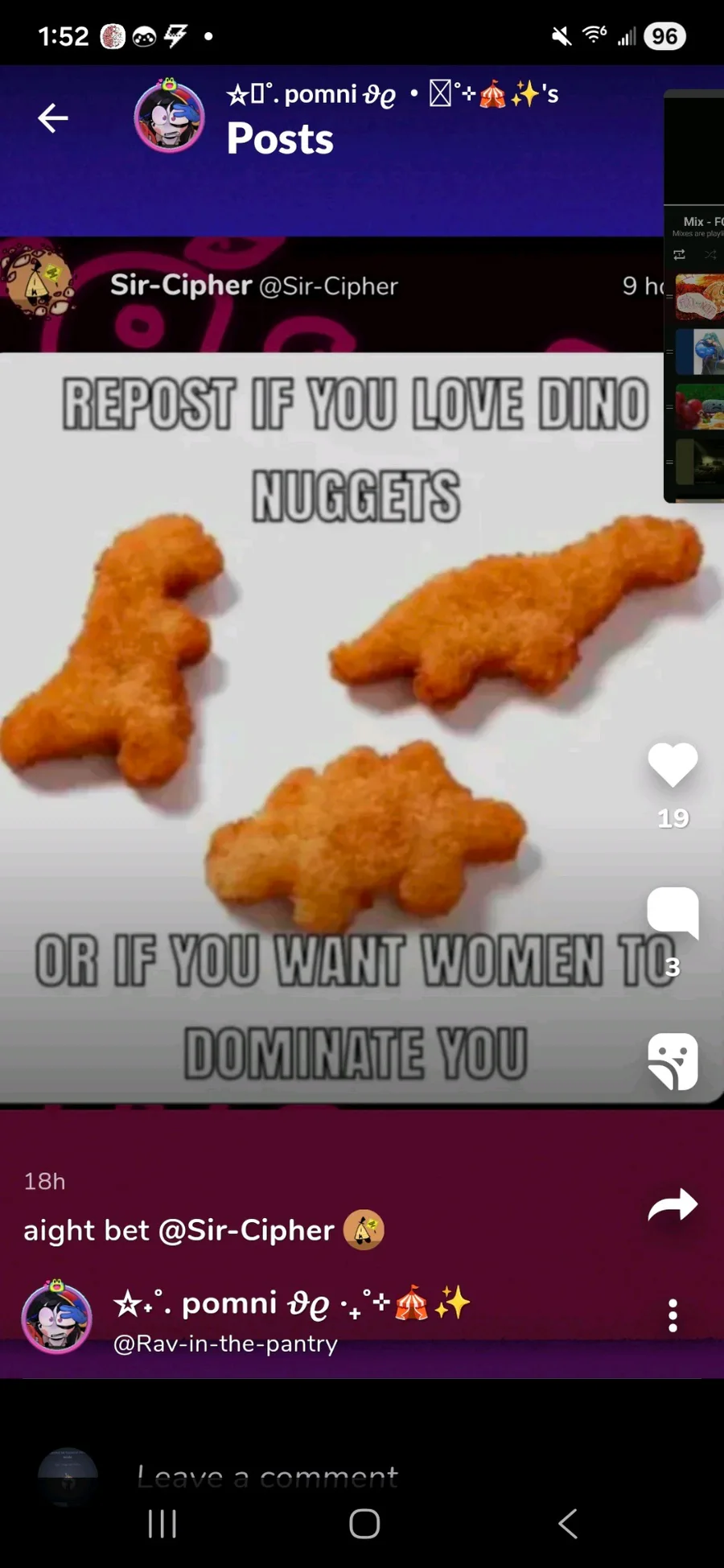Open comments on the post
The height and width of the screenshot is (1568, 724).
[x=673, y=912]
